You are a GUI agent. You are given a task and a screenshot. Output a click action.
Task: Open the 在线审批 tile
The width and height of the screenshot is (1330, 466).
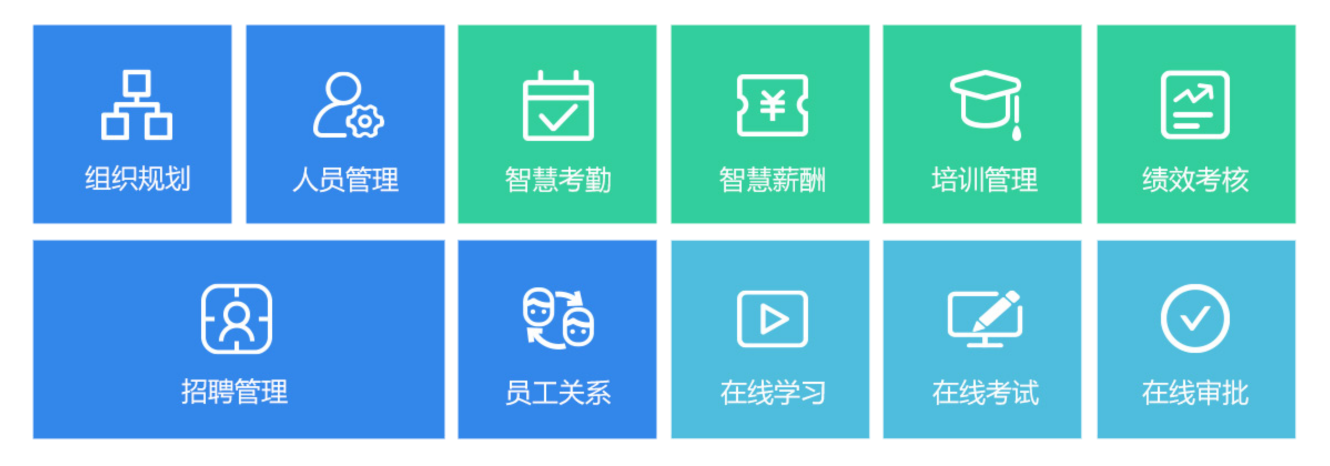(1196, 340)
